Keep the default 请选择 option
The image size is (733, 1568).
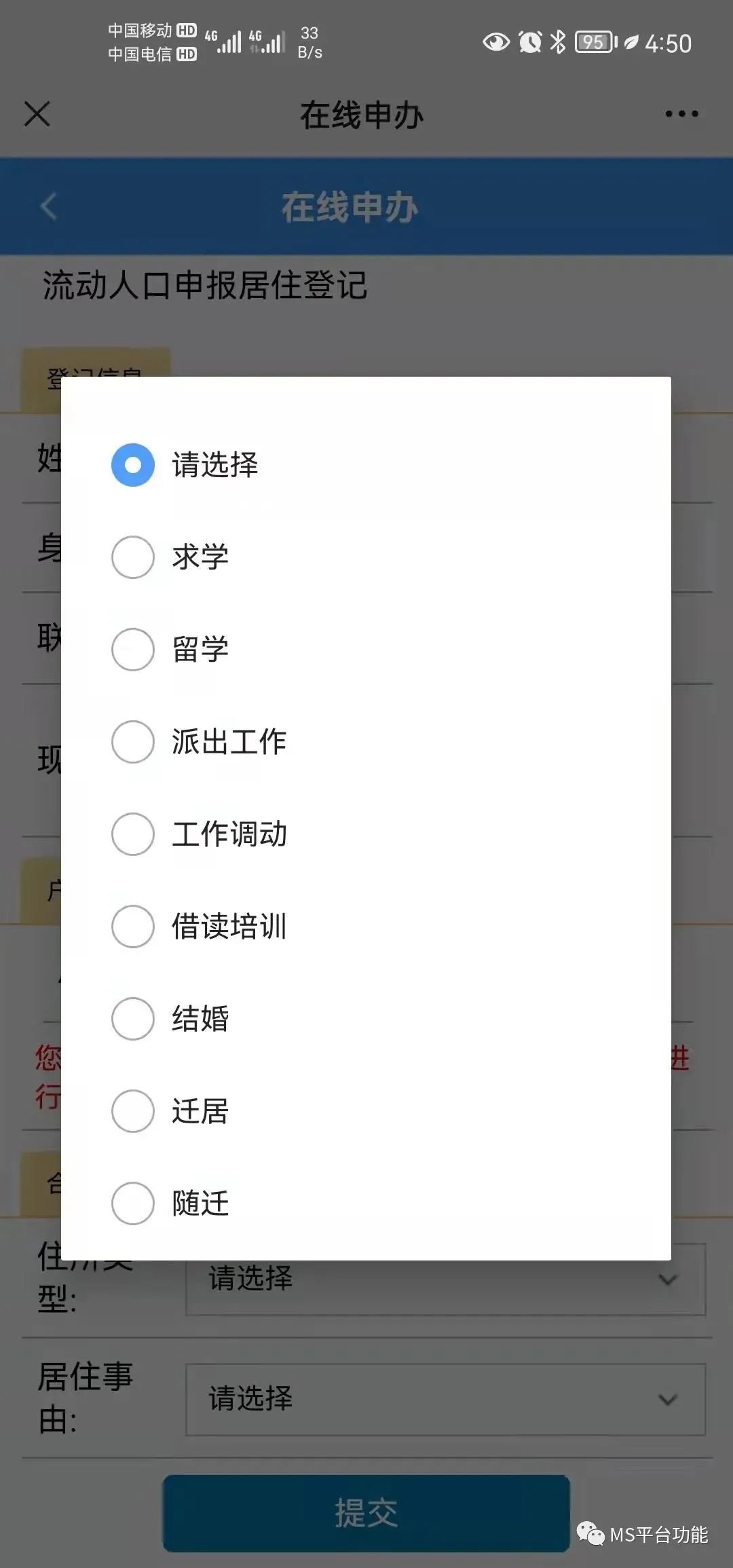click(133, 465)
